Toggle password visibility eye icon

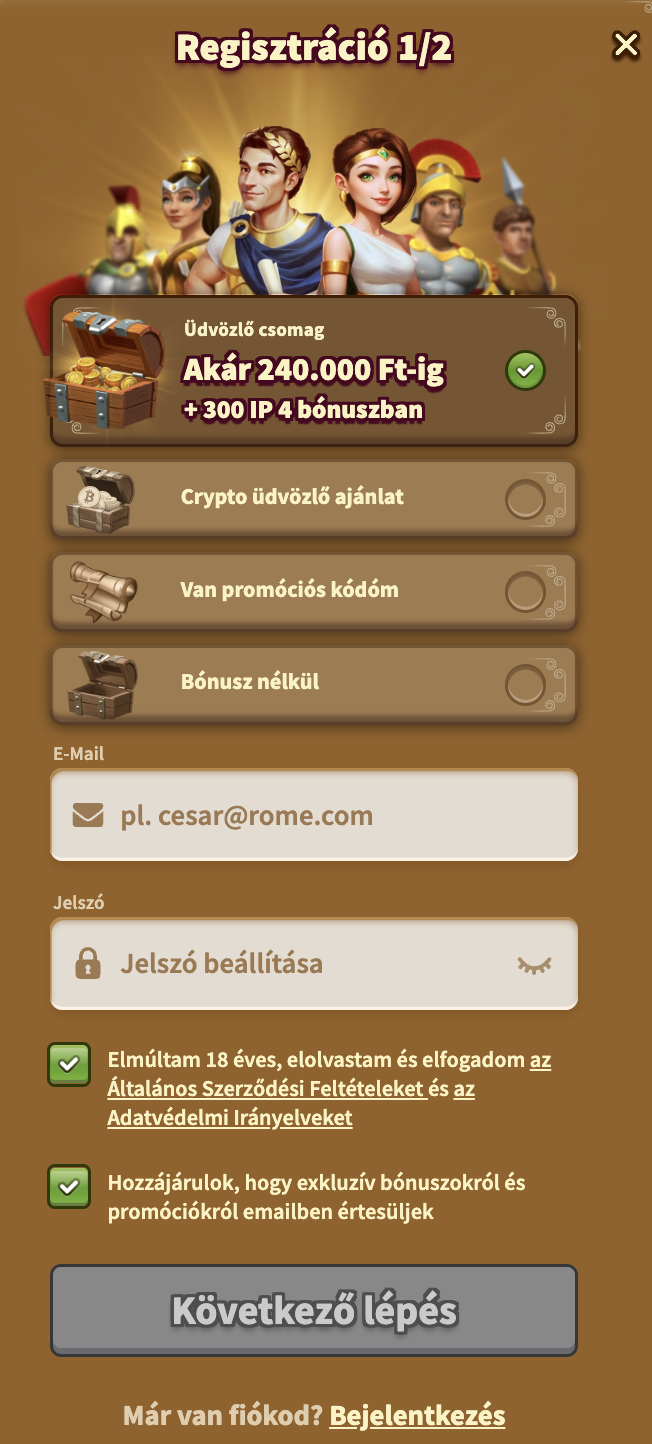coord(534,964)
